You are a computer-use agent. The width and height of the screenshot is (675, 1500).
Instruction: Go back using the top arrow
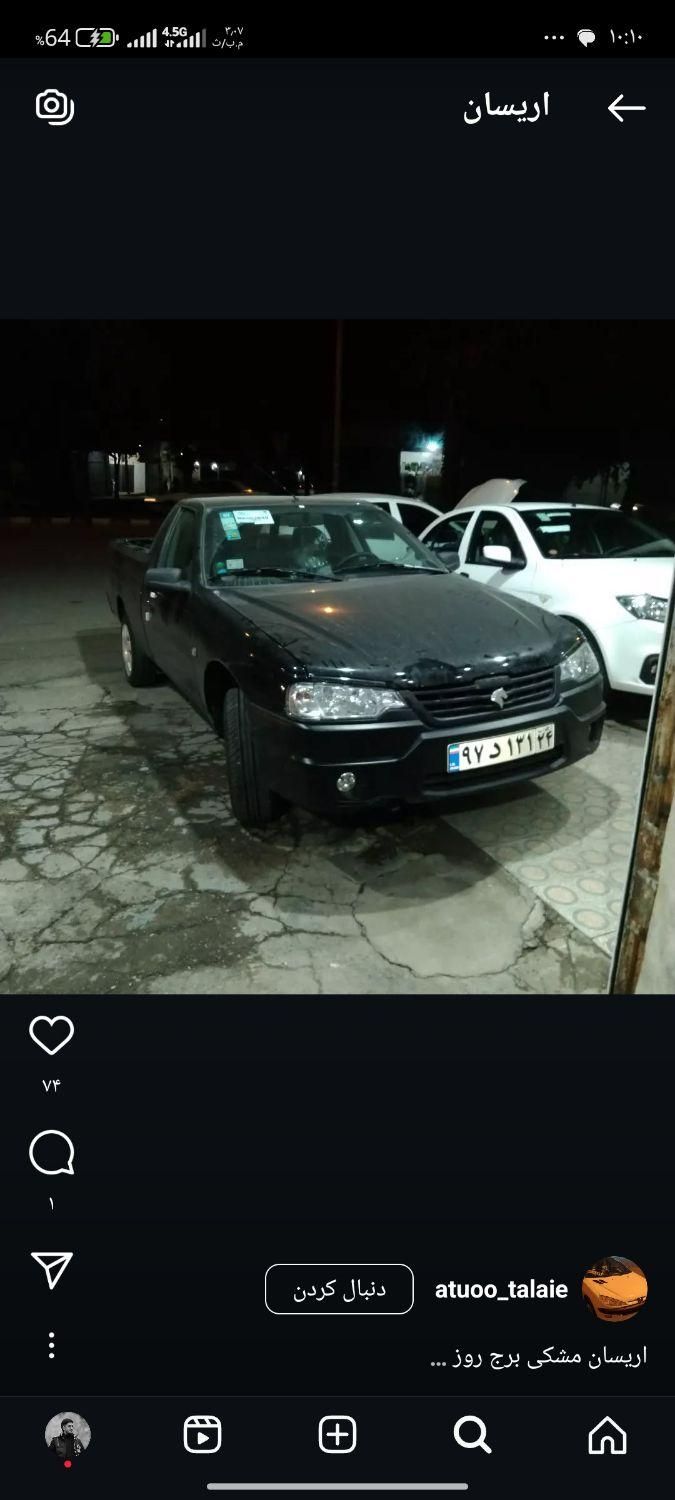[626, 108]
